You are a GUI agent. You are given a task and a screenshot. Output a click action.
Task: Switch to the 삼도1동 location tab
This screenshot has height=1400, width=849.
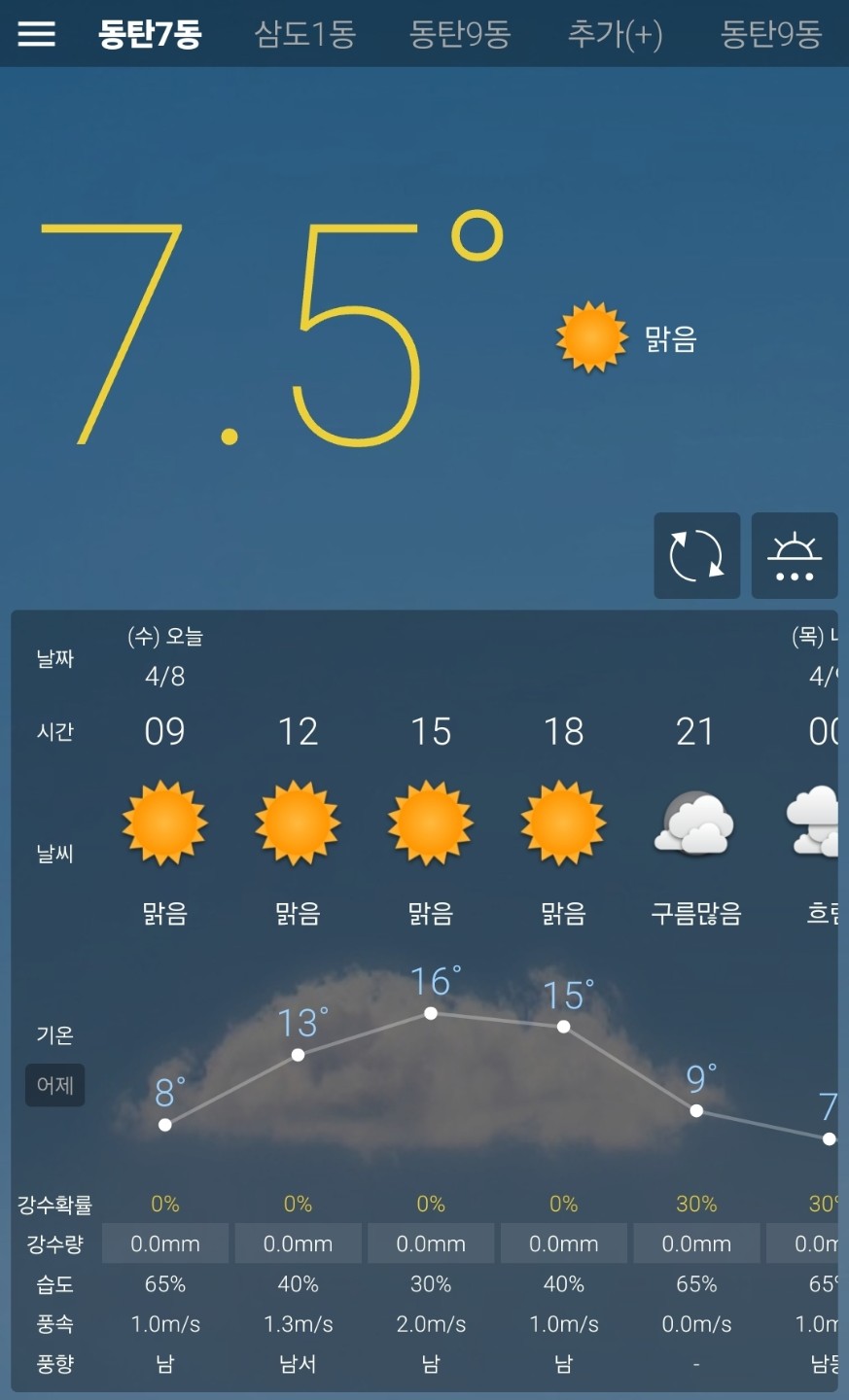click(x=304, y=34)
